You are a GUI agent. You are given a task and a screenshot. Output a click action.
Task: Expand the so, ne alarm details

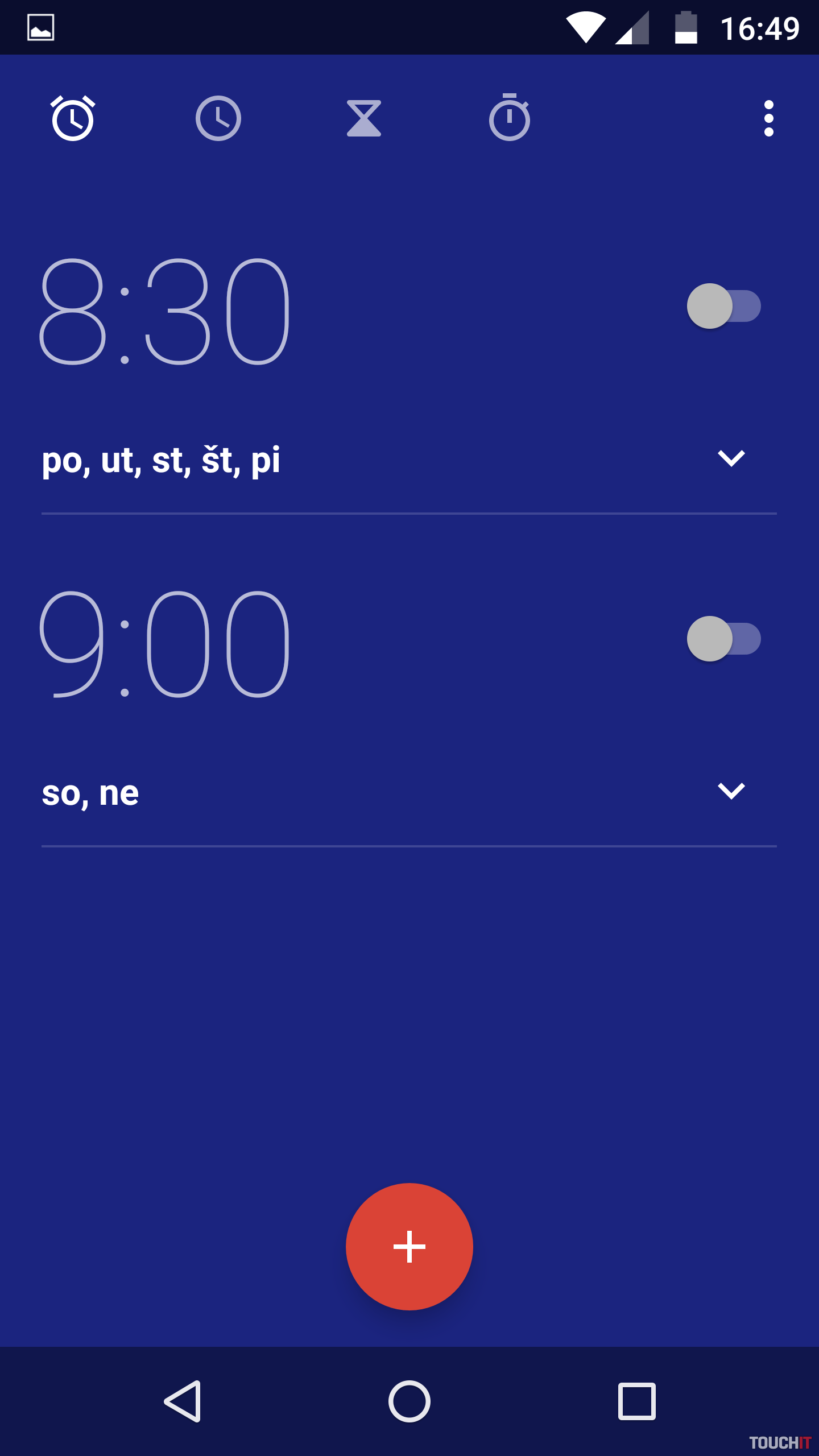(x=731, y=791)
